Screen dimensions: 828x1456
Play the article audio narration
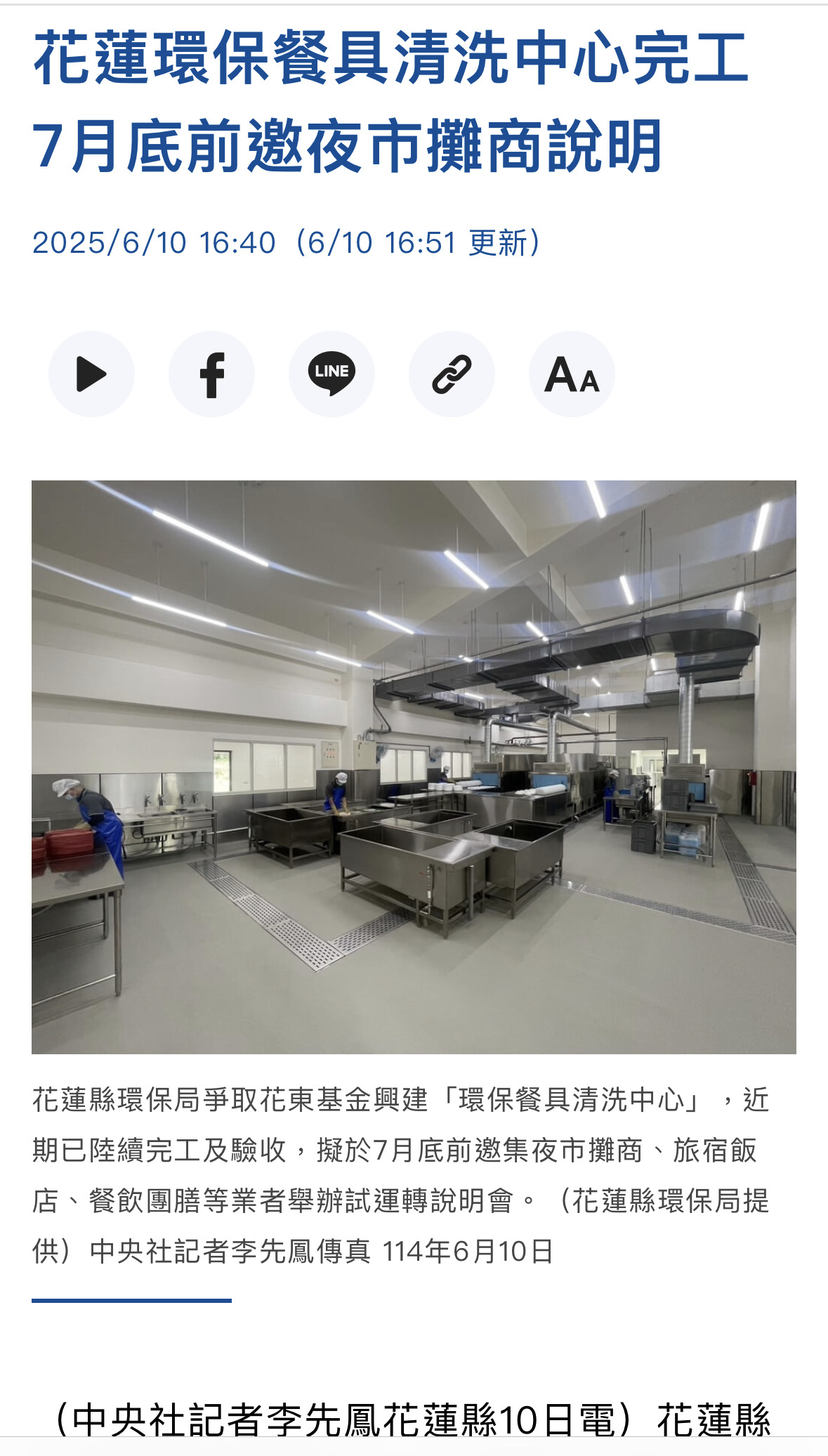click(91, 374)
